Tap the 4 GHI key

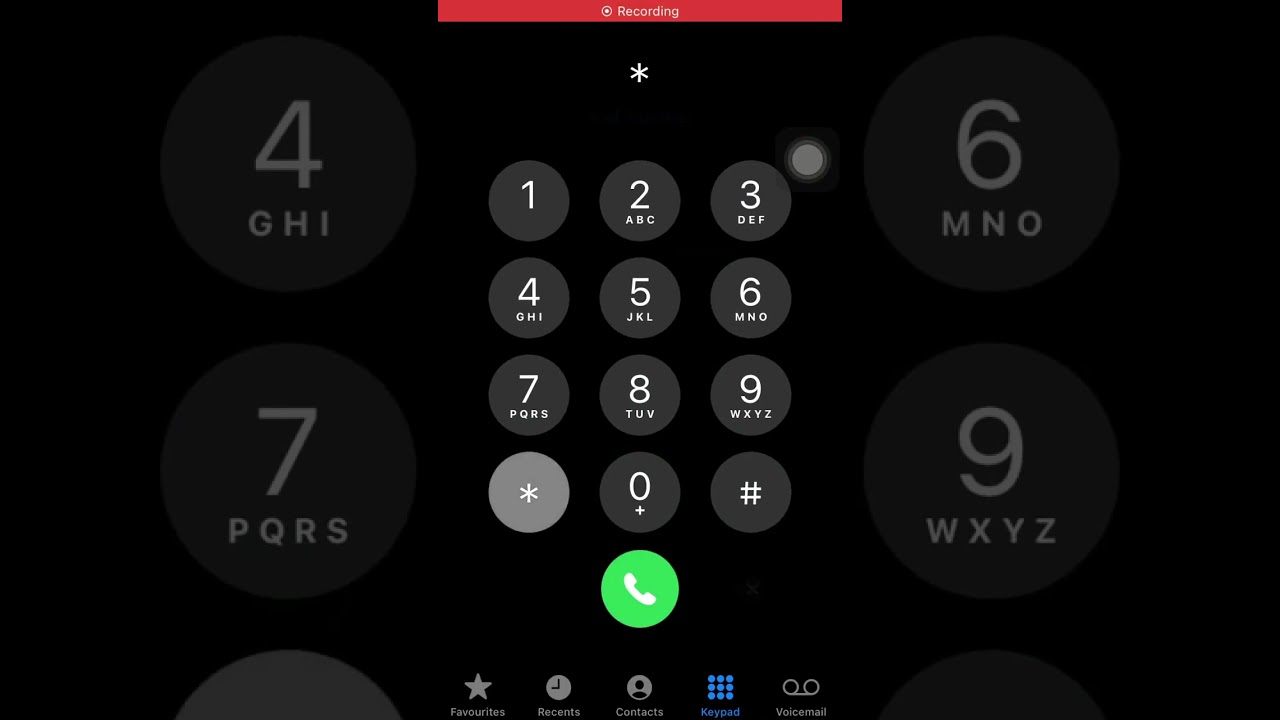pos(529,298)
